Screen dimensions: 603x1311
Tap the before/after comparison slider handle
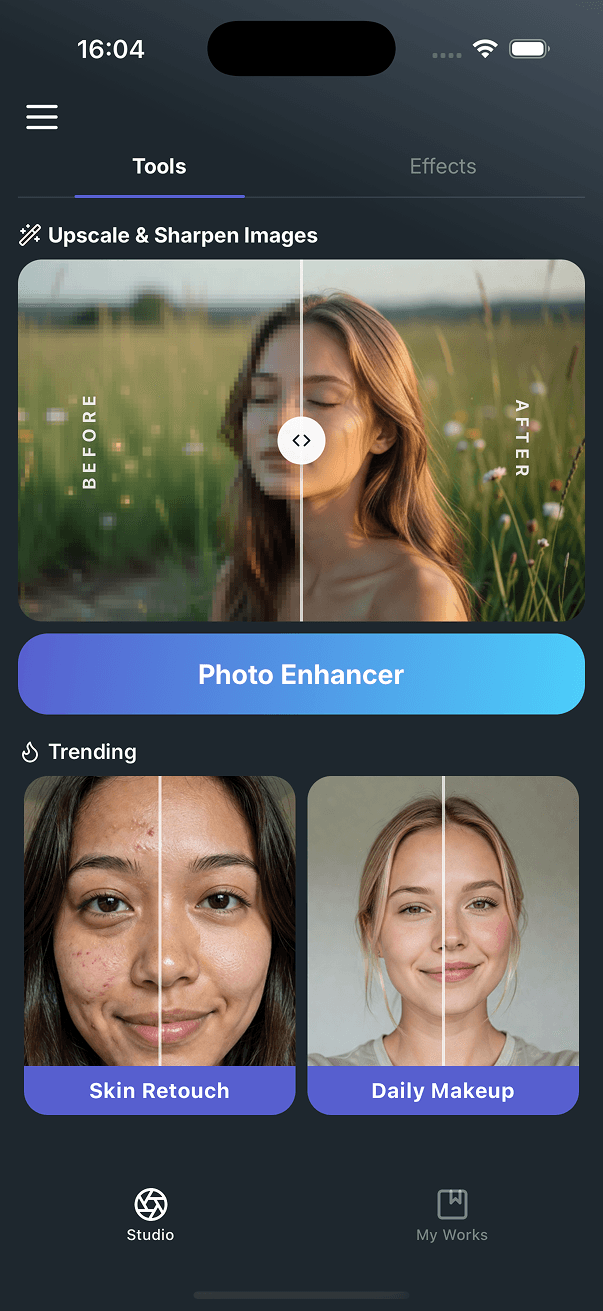click(x=301, y=440)
